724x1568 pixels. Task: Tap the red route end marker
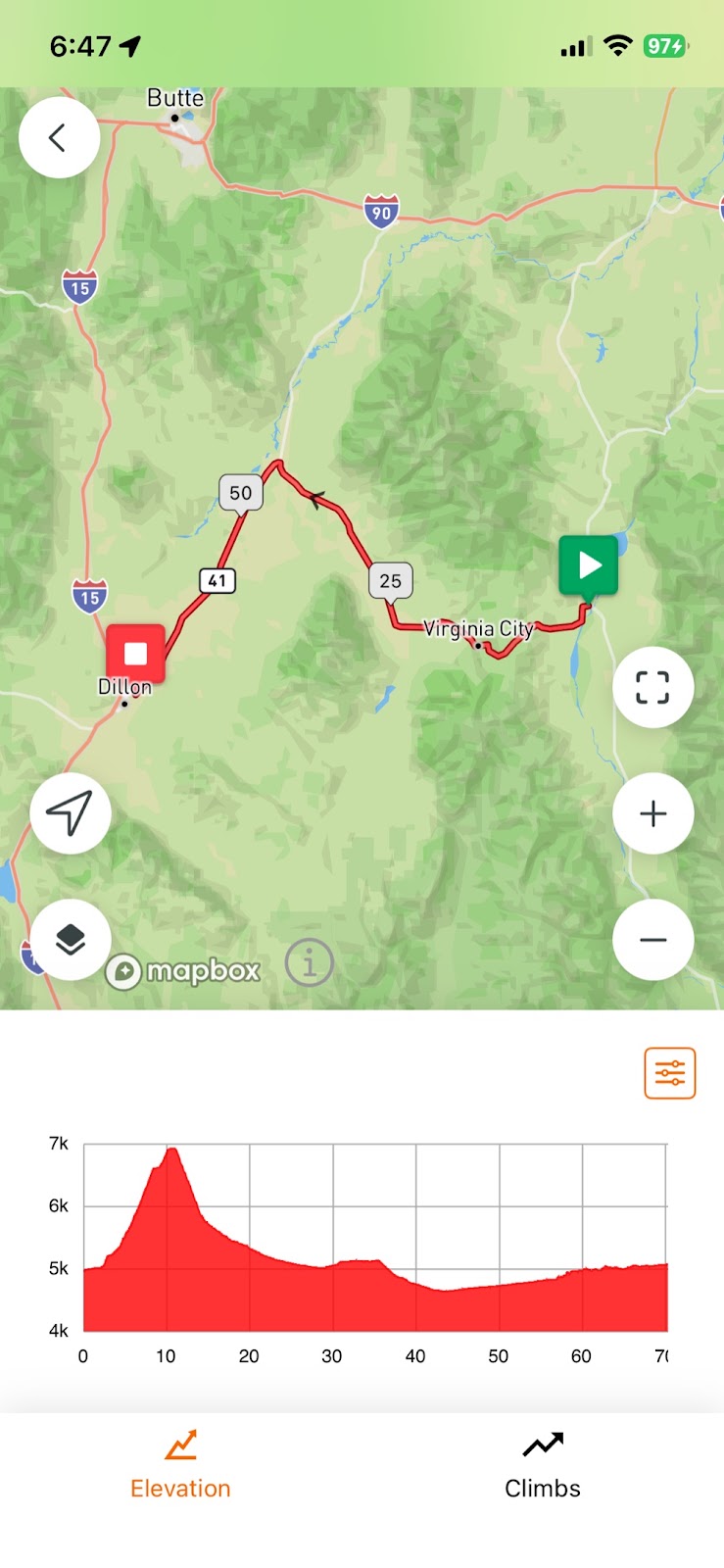[135, 654]
